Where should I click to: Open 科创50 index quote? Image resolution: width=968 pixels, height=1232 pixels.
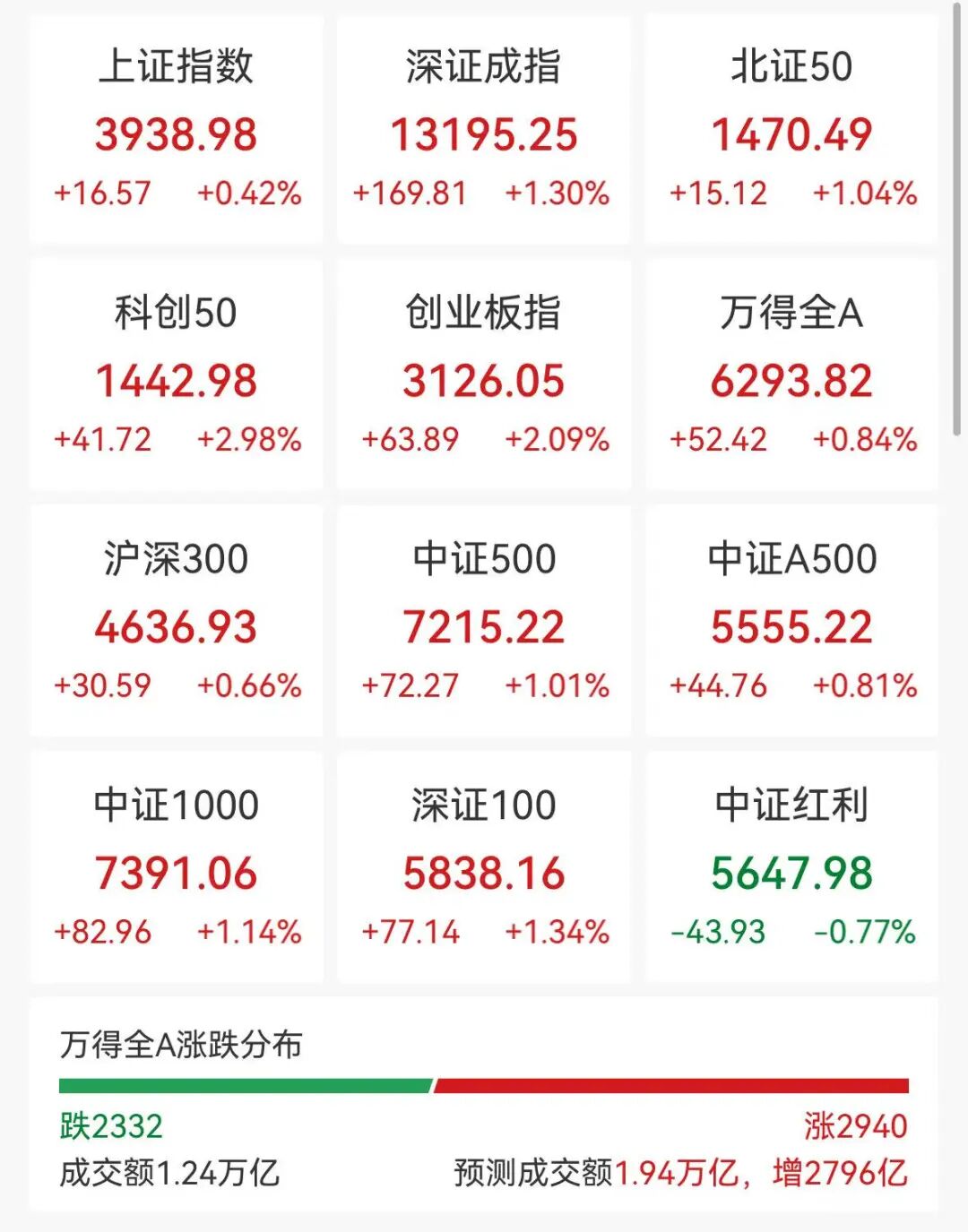pos(176,376)
